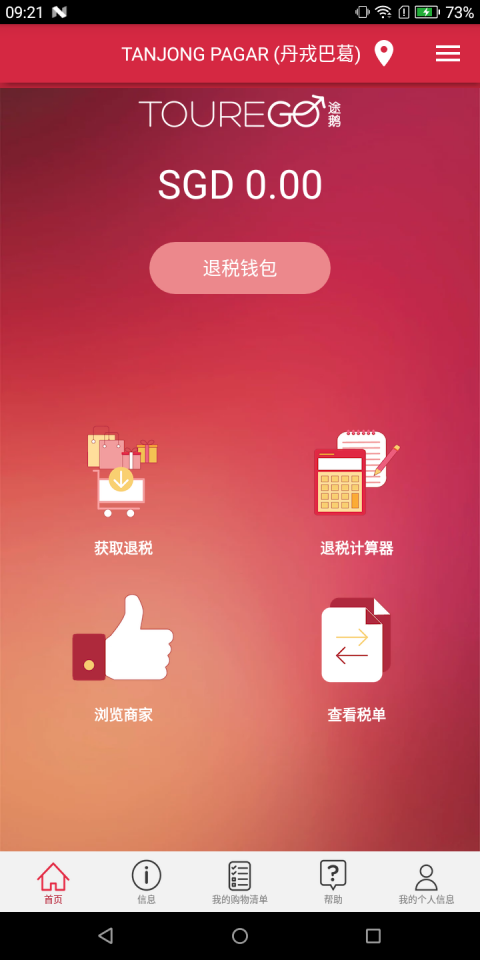Switch to the 首页 tab
The height and width of the screenshot is (960, 480).
point(53,883)
